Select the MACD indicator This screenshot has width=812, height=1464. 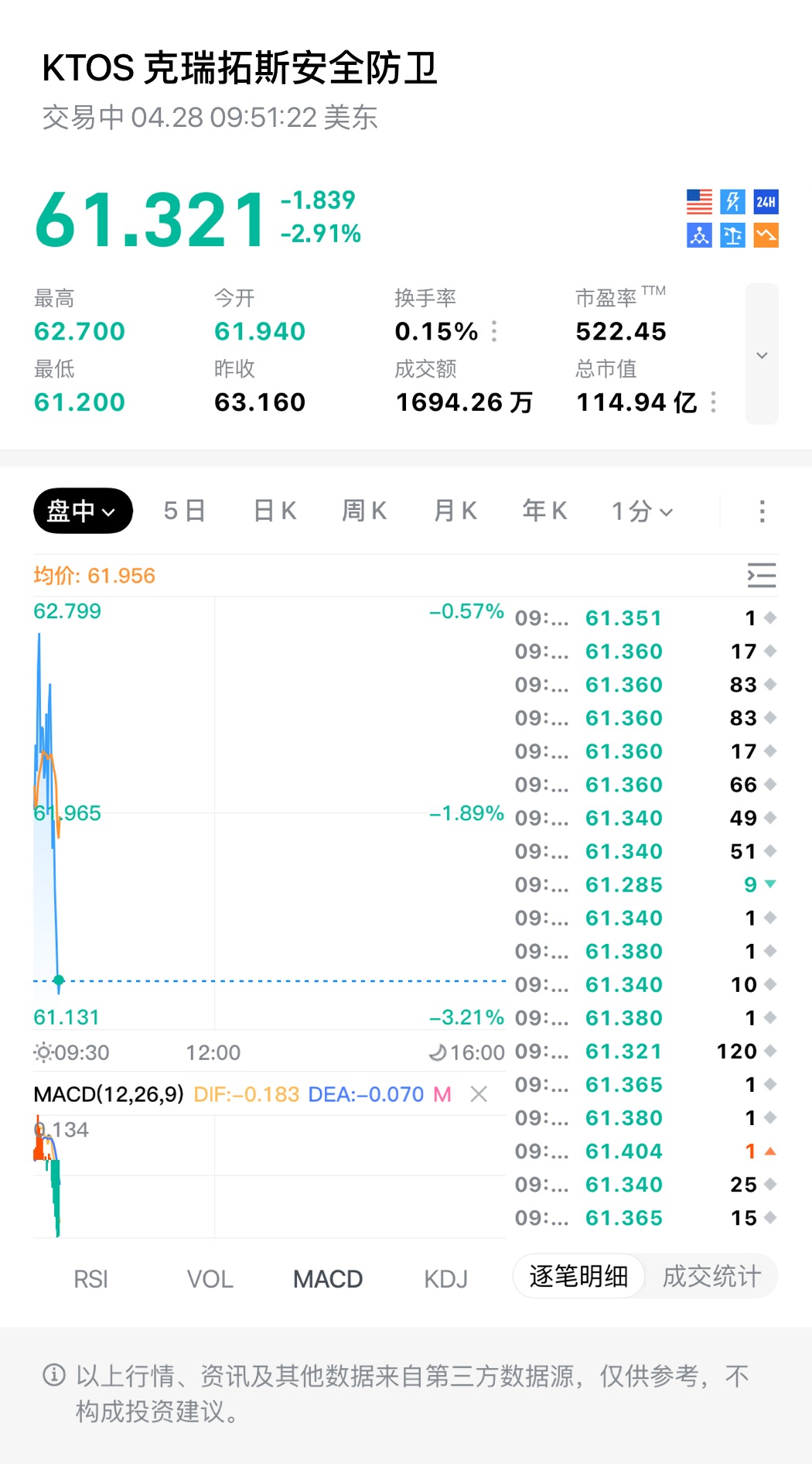328,1279
